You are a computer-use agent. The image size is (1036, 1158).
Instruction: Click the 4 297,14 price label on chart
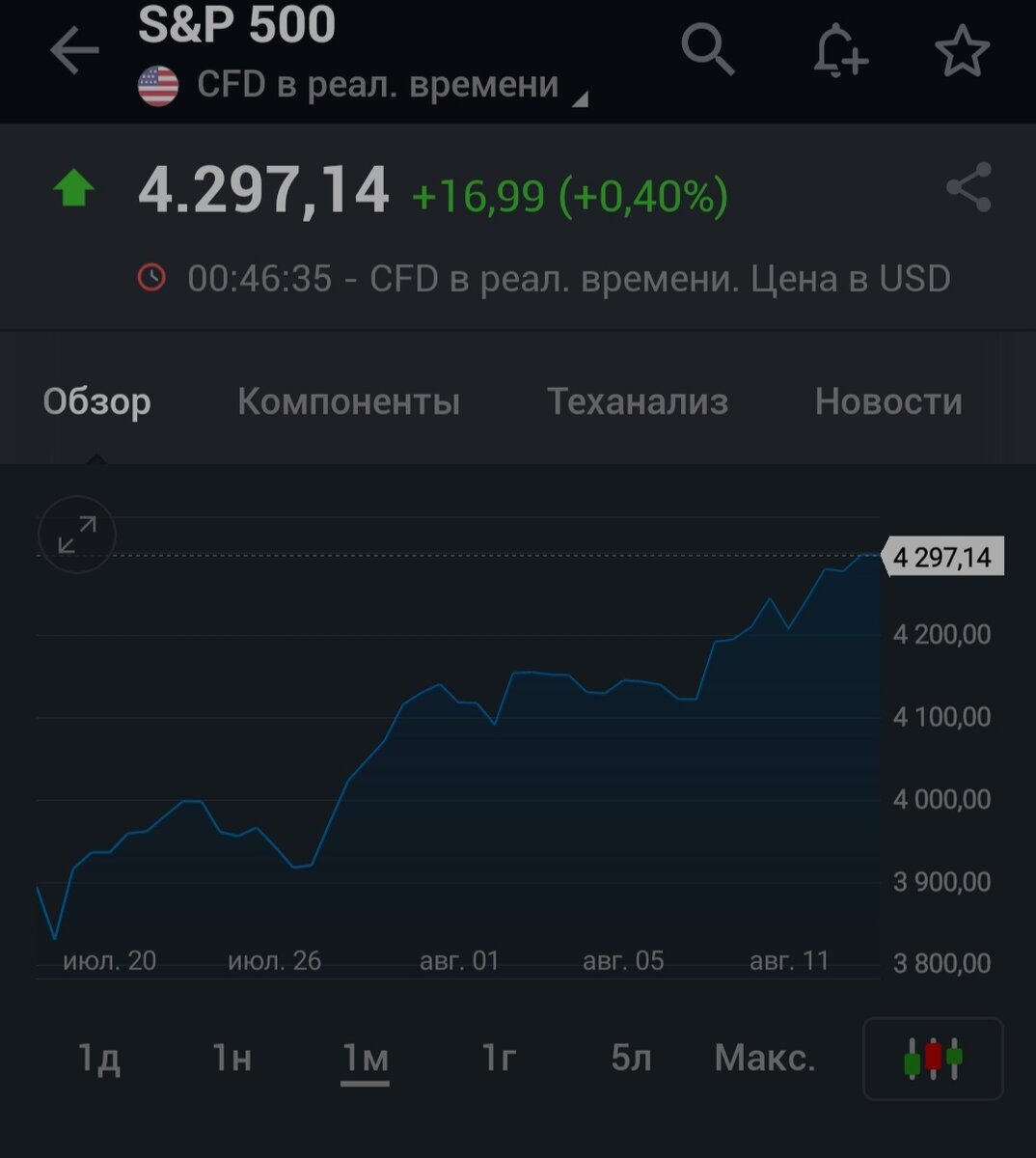pos(942,557)
